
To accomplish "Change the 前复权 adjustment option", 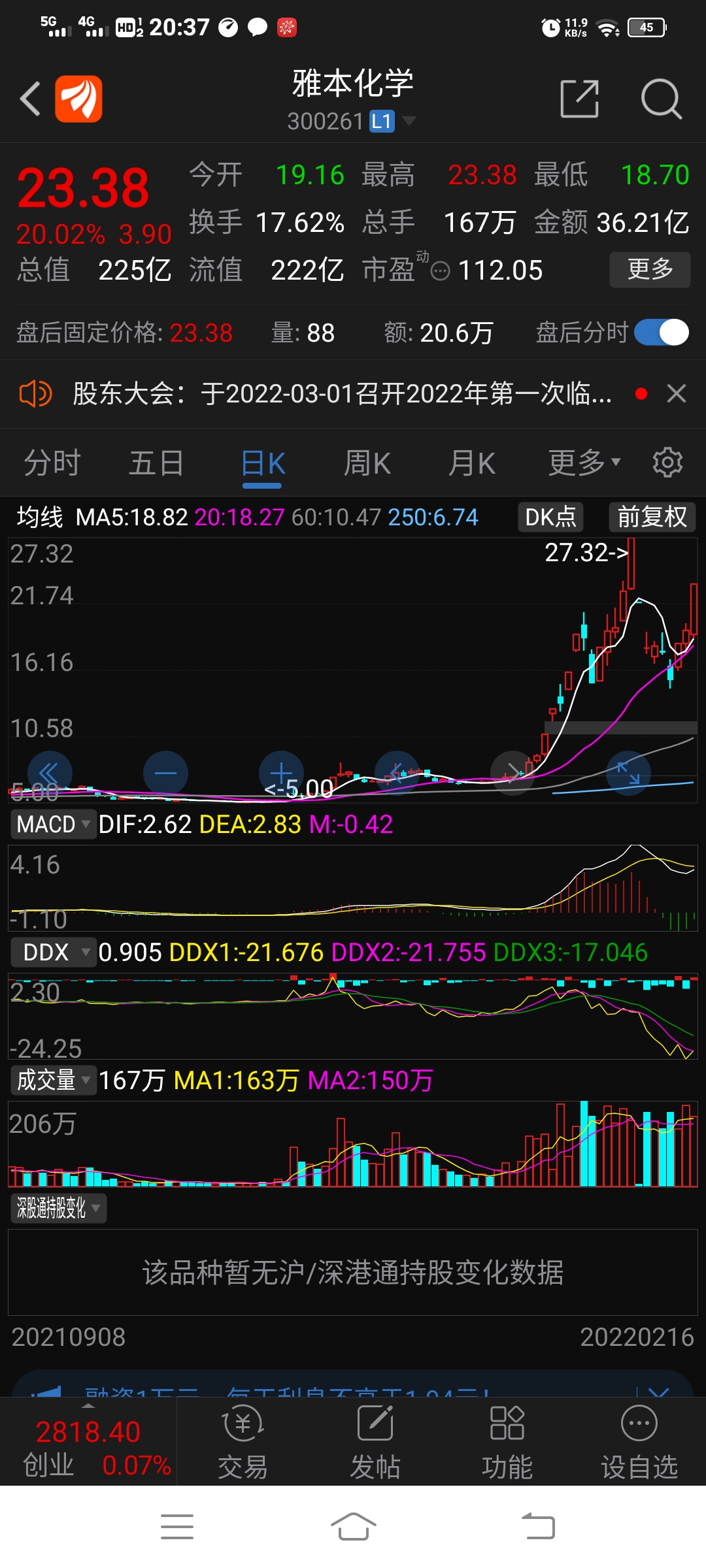I will 652,517.
